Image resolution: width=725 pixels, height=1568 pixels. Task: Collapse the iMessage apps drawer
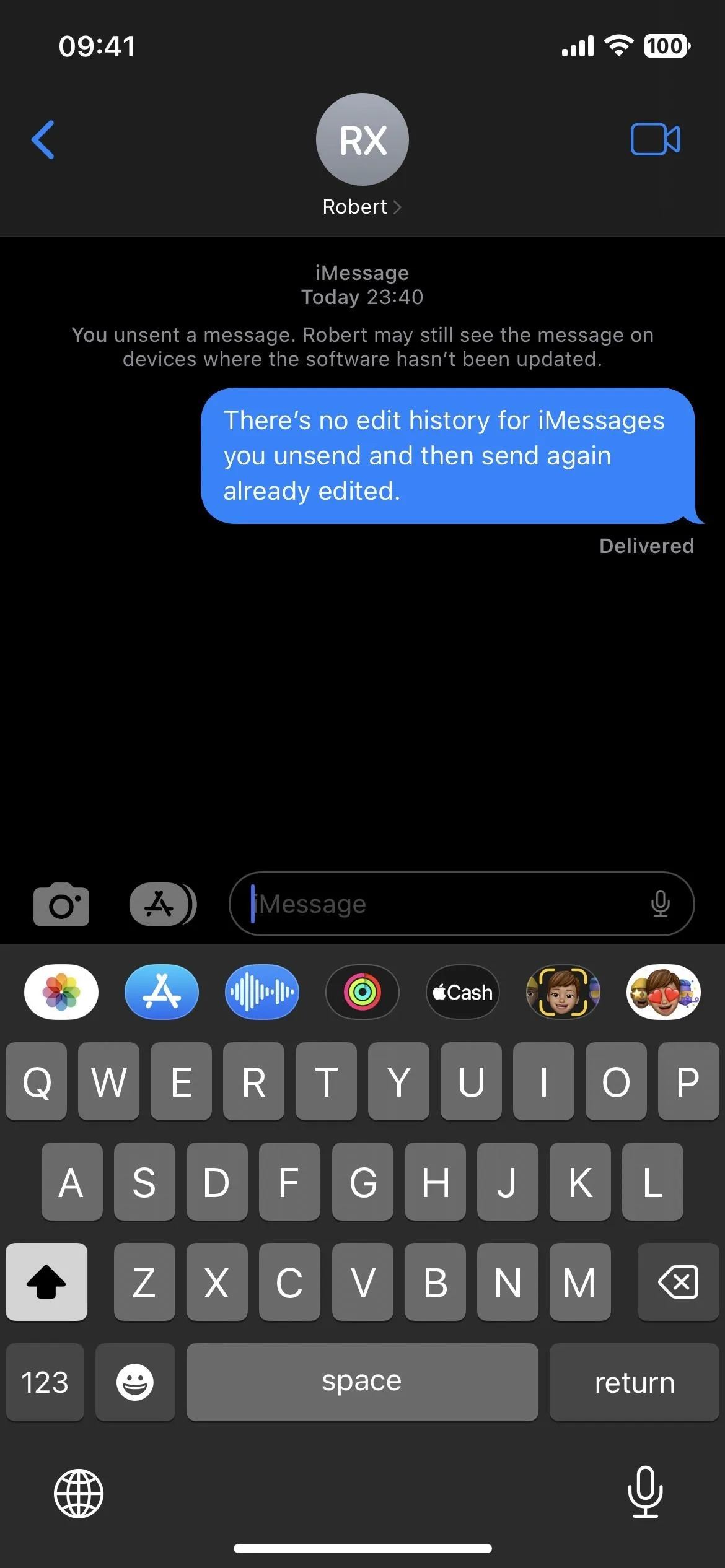[162, 904]
